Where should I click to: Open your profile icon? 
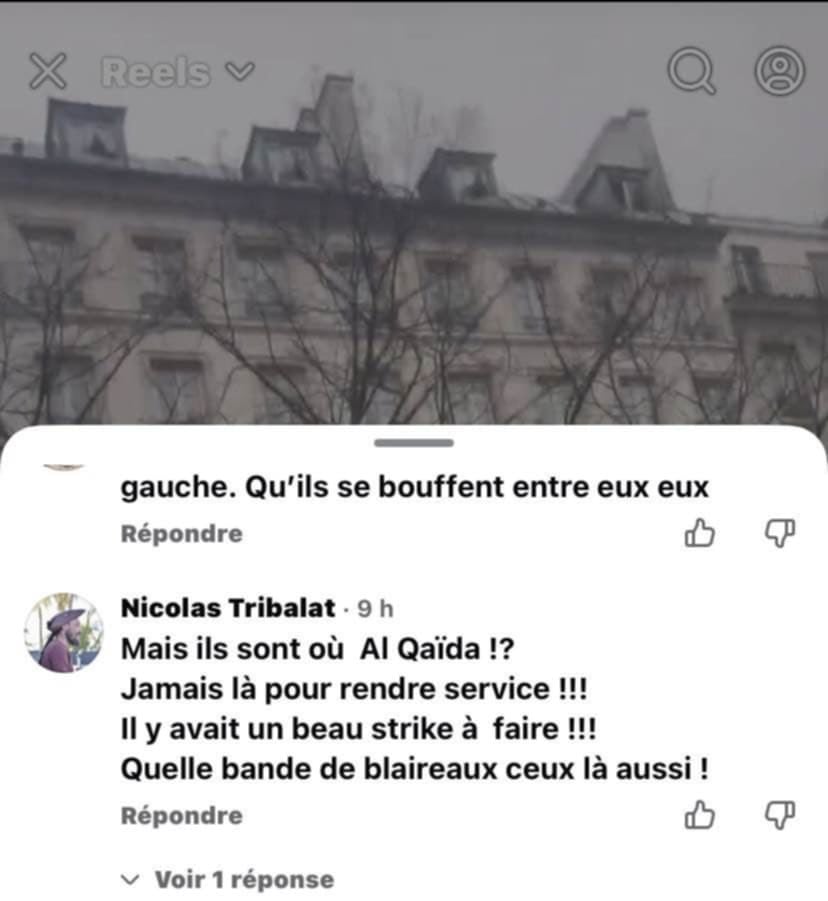[x=779, y=71]
